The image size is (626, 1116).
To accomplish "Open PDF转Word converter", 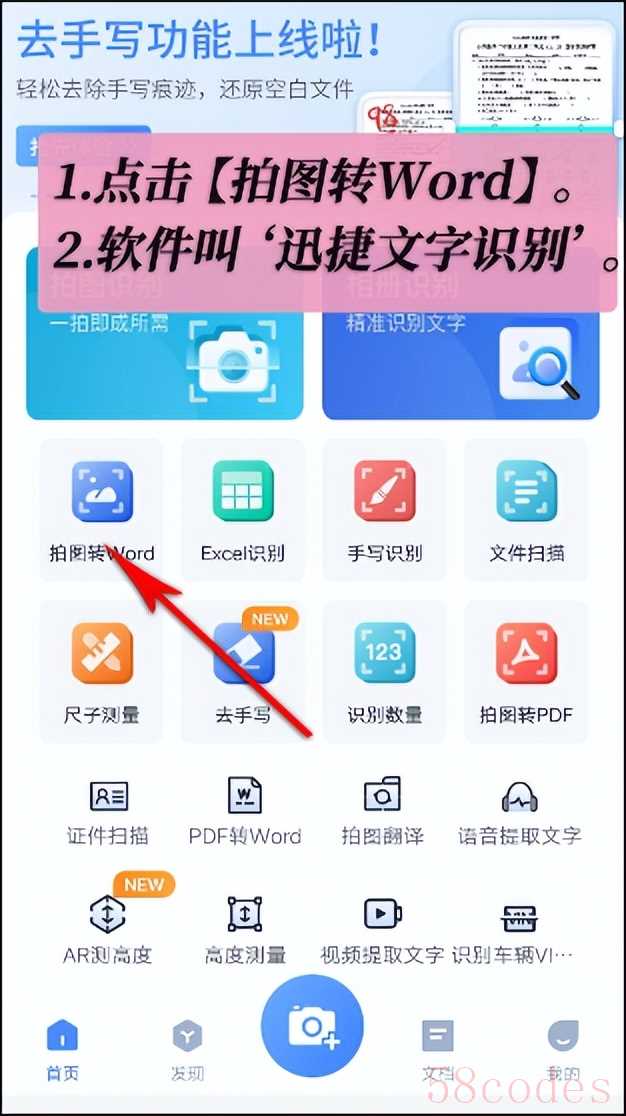I will click(245, 812).
